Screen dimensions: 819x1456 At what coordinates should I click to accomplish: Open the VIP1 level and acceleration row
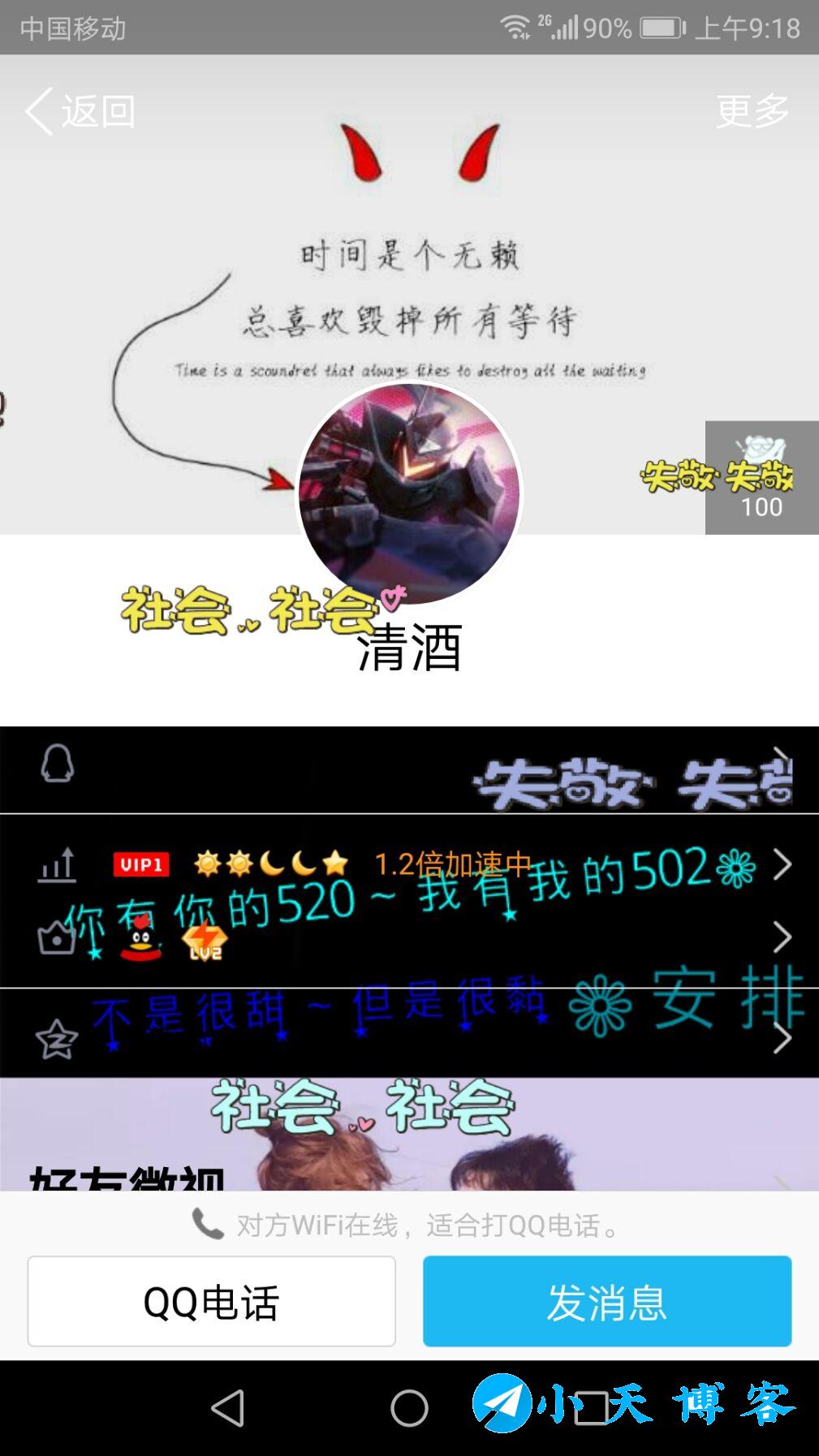pyautogui.click(x=409, y=864)
